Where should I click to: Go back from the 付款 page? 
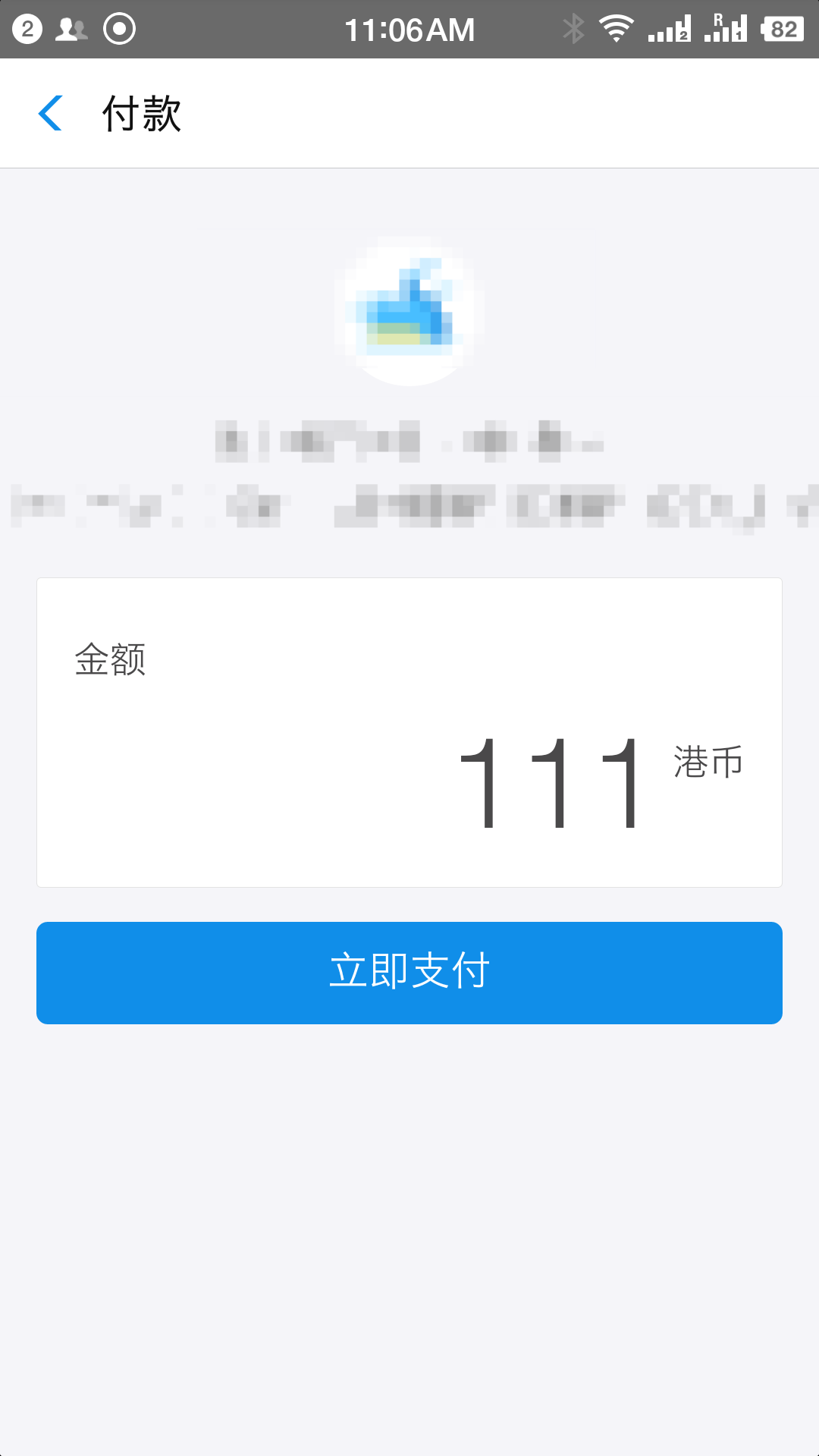[x=51, y=114]
